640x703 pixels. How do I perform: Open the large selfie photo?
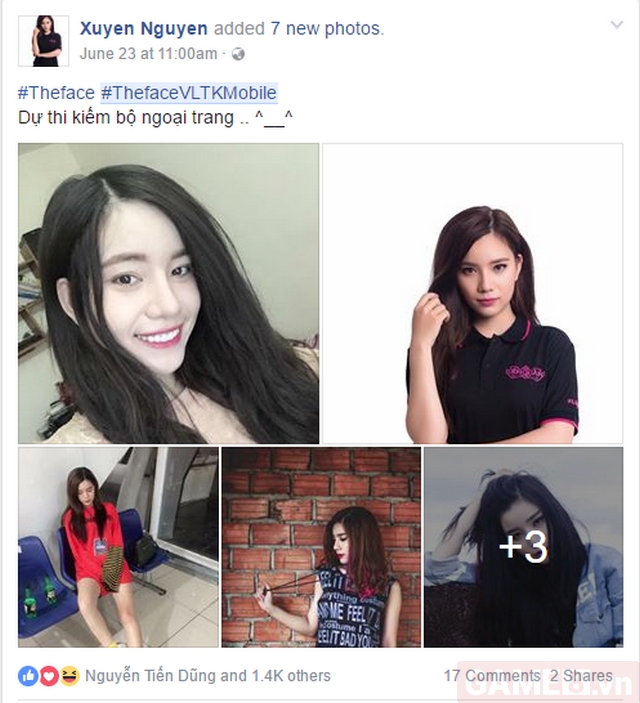pyautogui.click(x=168, y=293)
